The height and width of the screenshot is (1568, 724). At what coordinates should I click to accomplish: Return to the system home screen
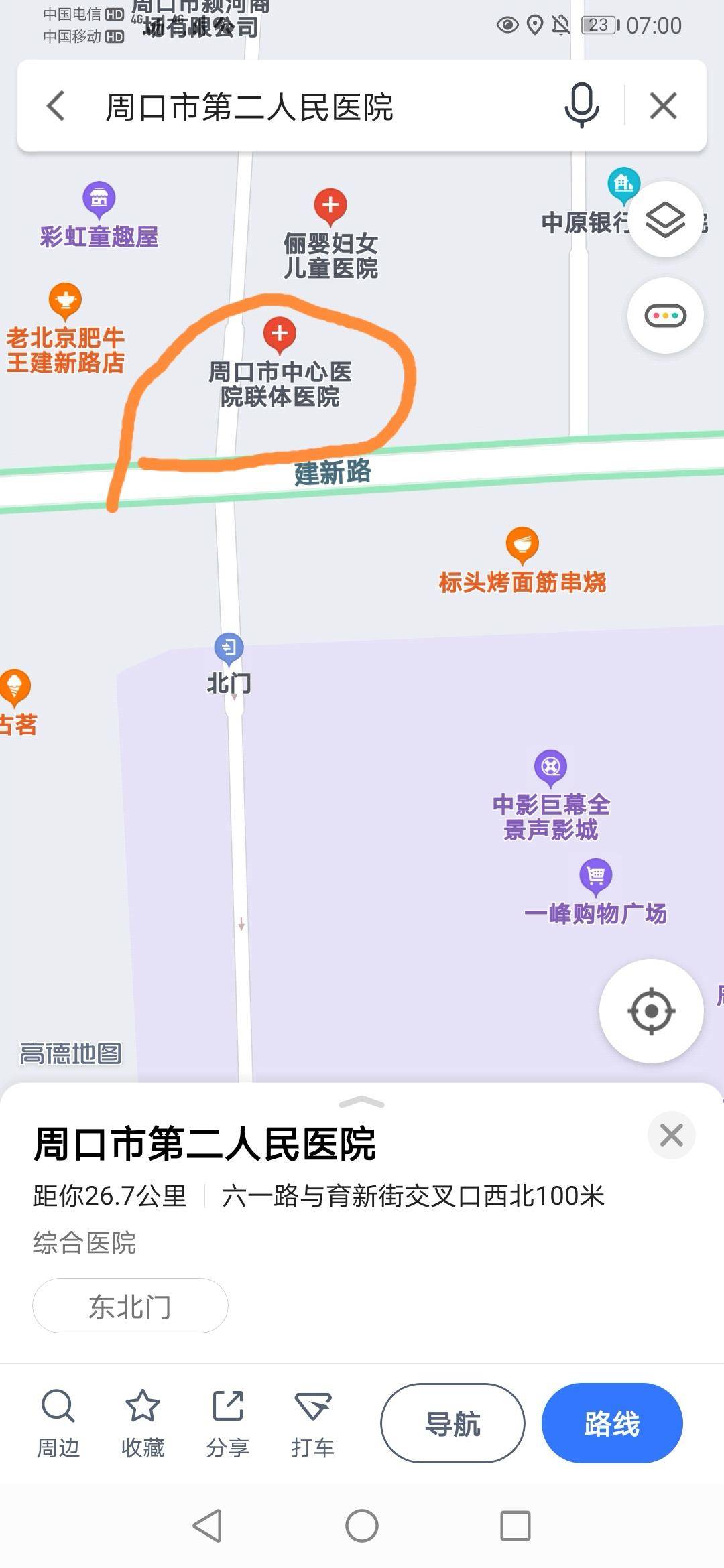(362, 1526)
